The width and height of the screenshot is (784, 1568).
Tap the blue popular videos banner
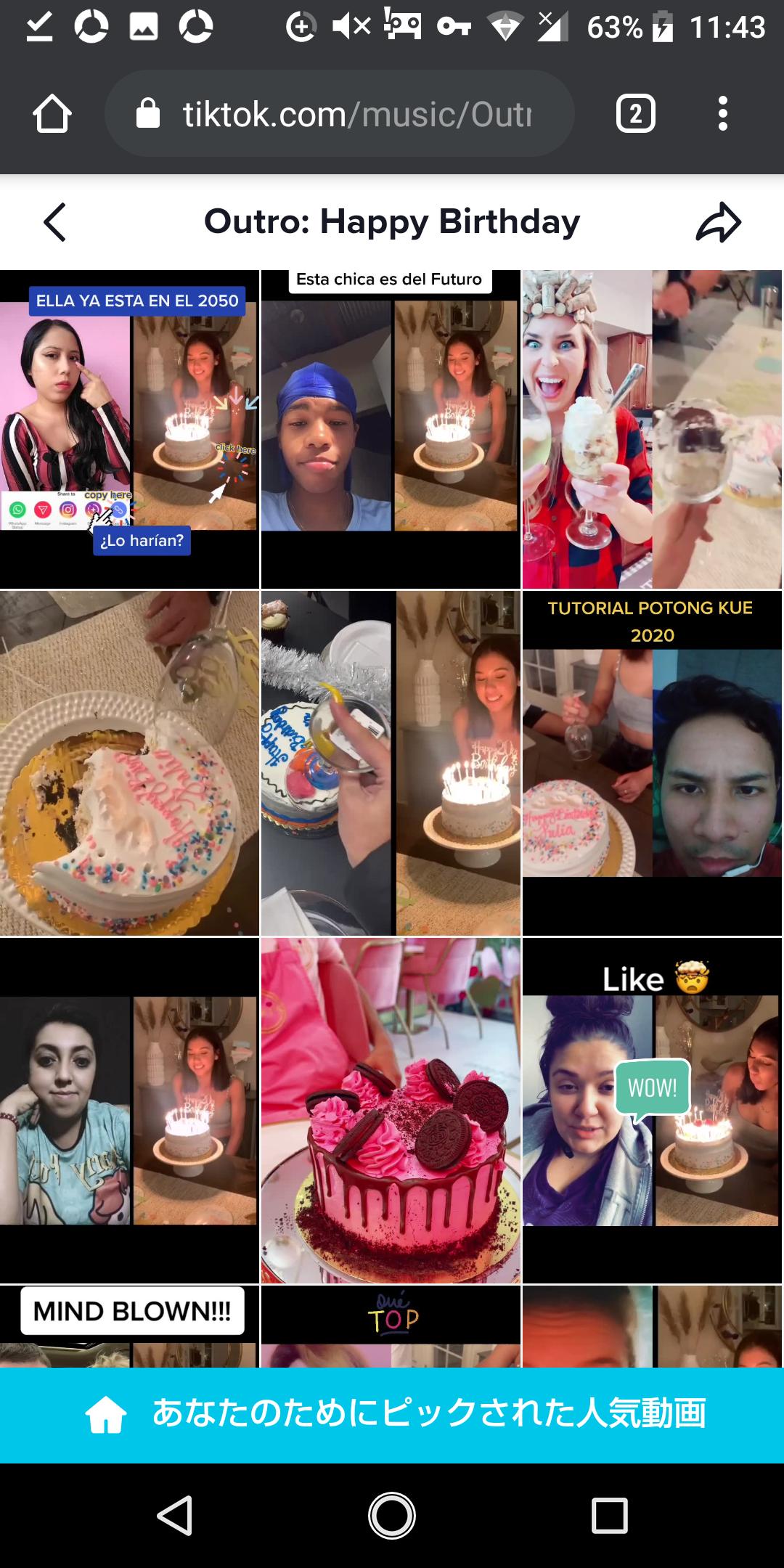click(392, 1414)
